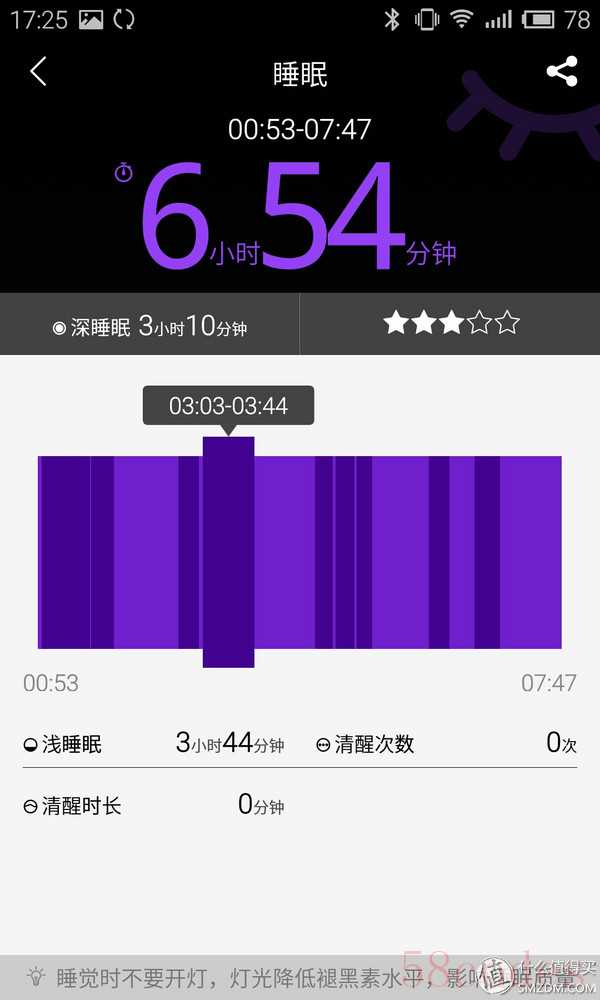Viewport: 600px width, 1000px height.
Task: Go back from the 睡眠 screen
Action: click(x=39, y=72)
